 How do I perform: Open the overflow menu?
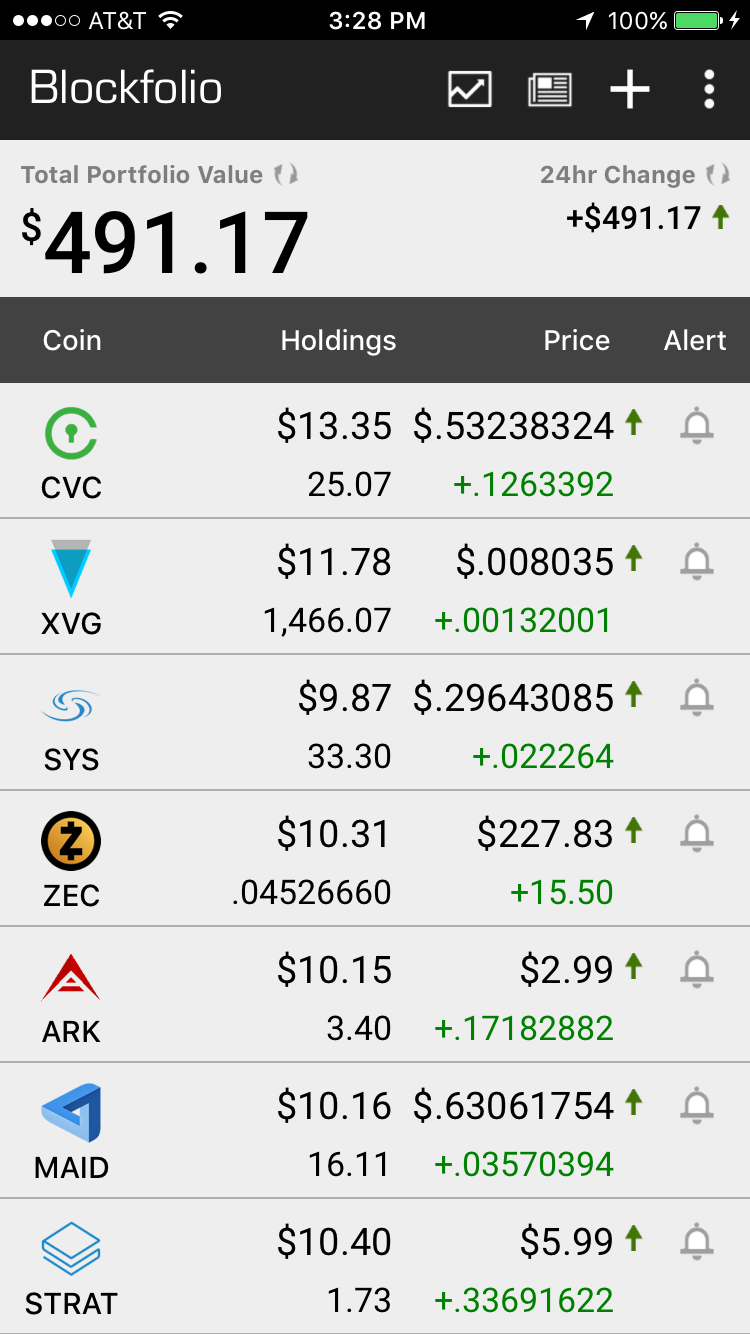click(709, 89)
